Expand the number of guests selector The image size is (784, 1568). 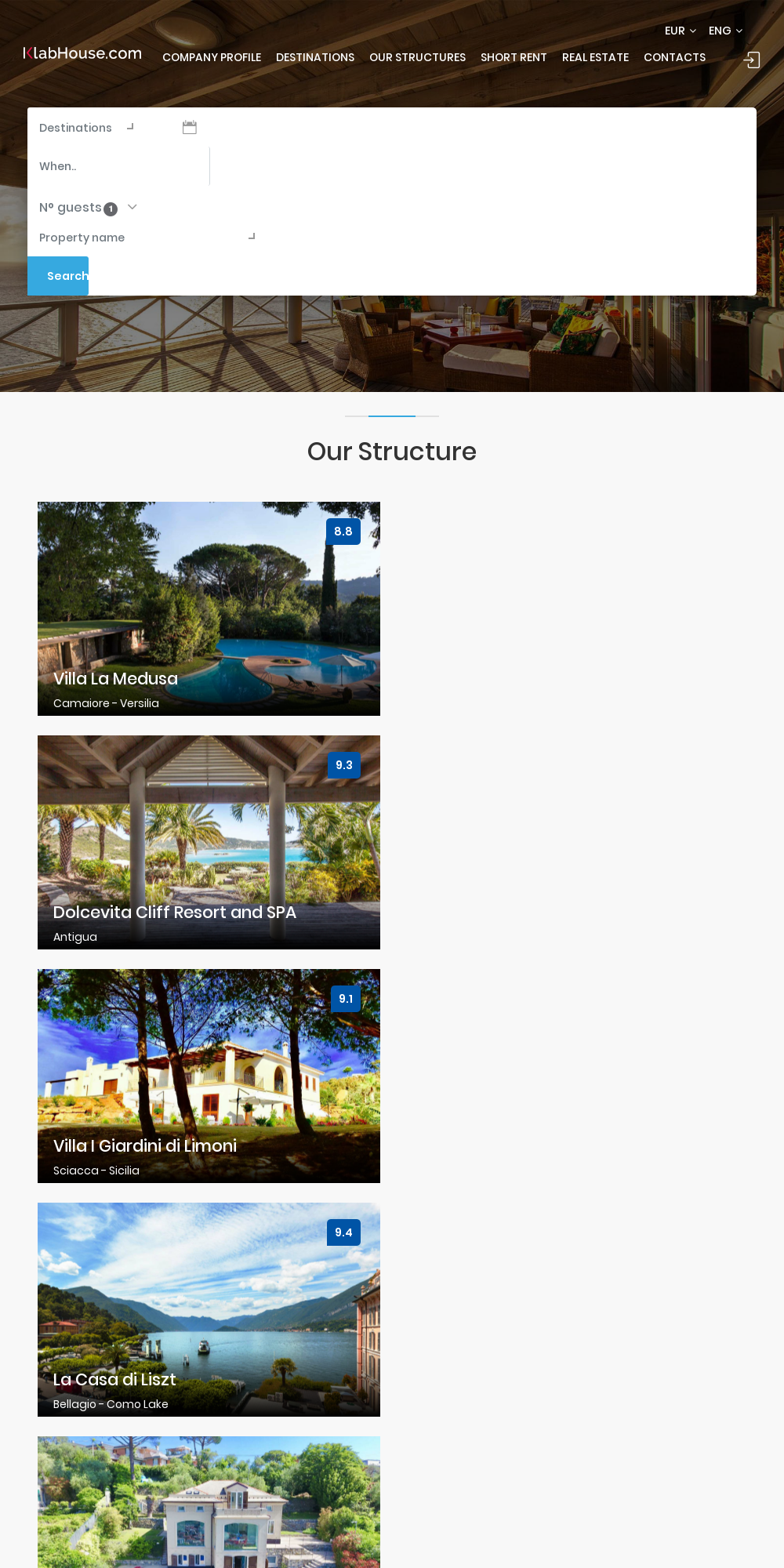[x=88, y=208]
